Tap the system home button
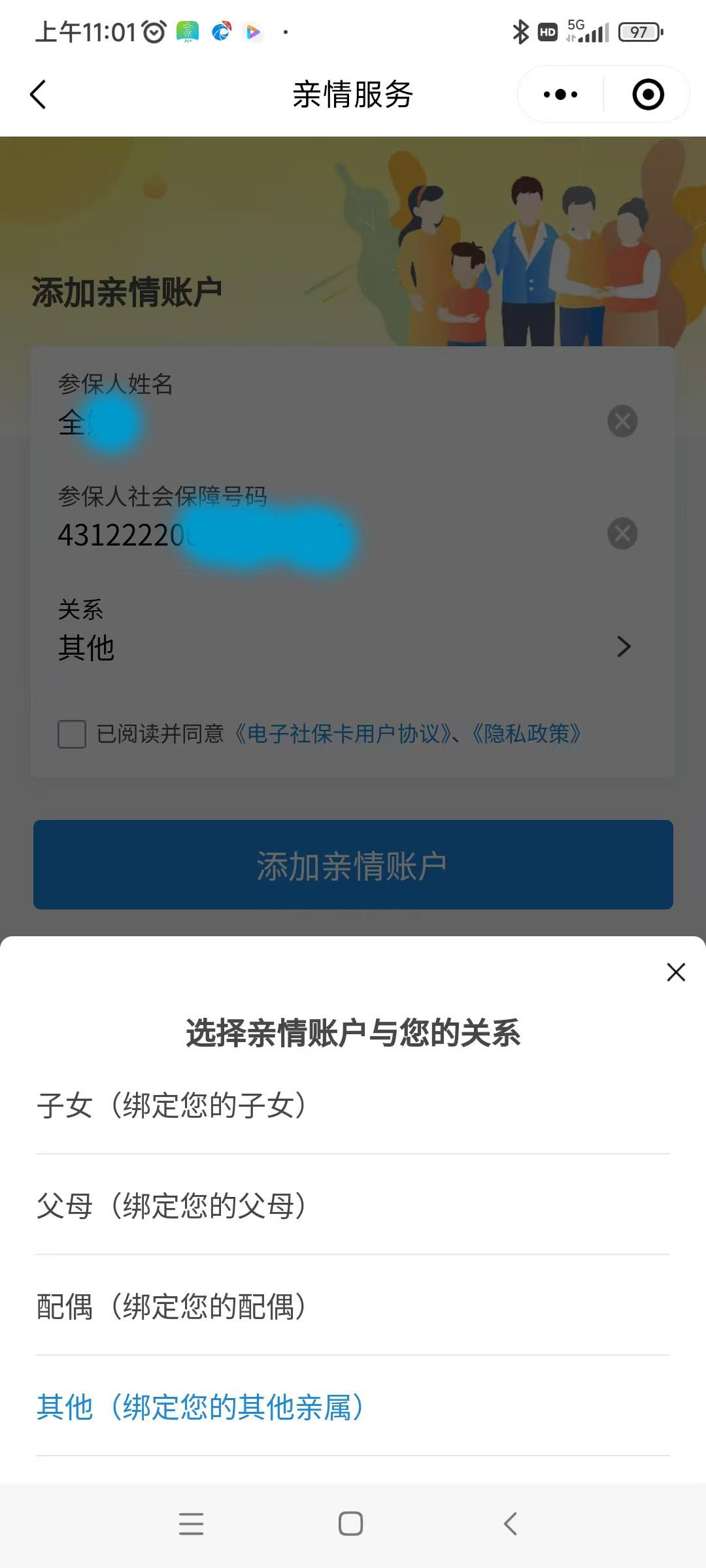 click(x=351, y=1524)
